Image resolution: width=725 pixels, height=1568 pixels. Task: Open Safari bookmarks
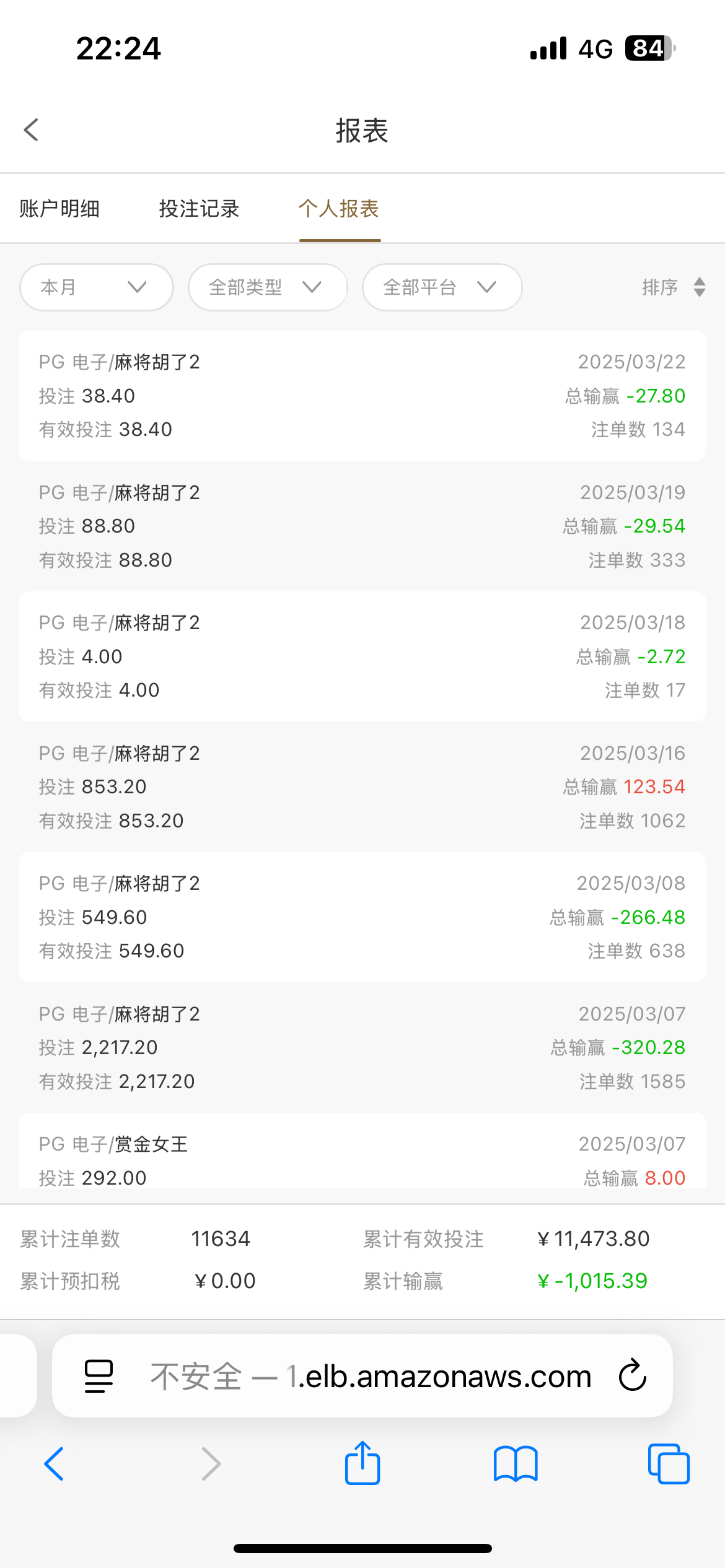coord(516,1464)
